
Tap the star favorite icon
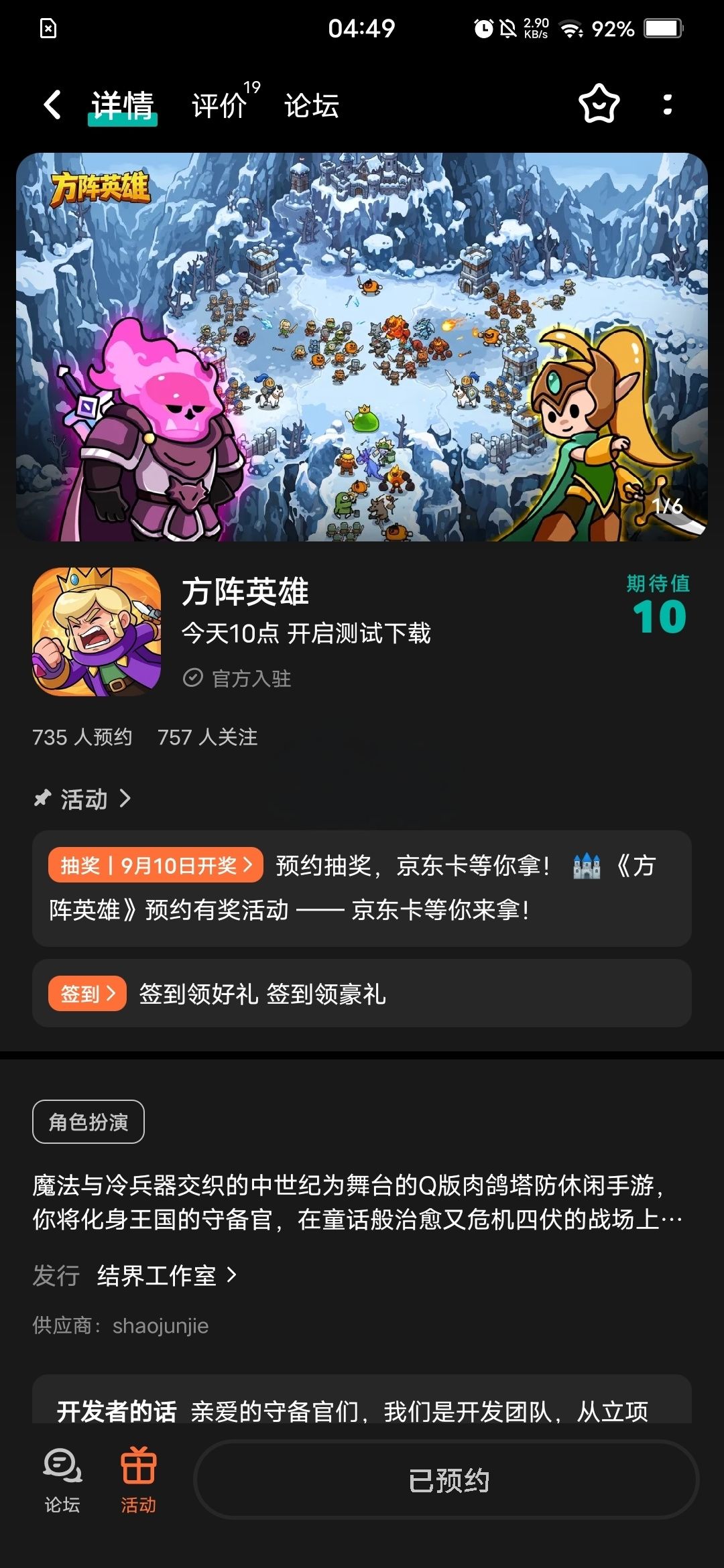point(599,105)
